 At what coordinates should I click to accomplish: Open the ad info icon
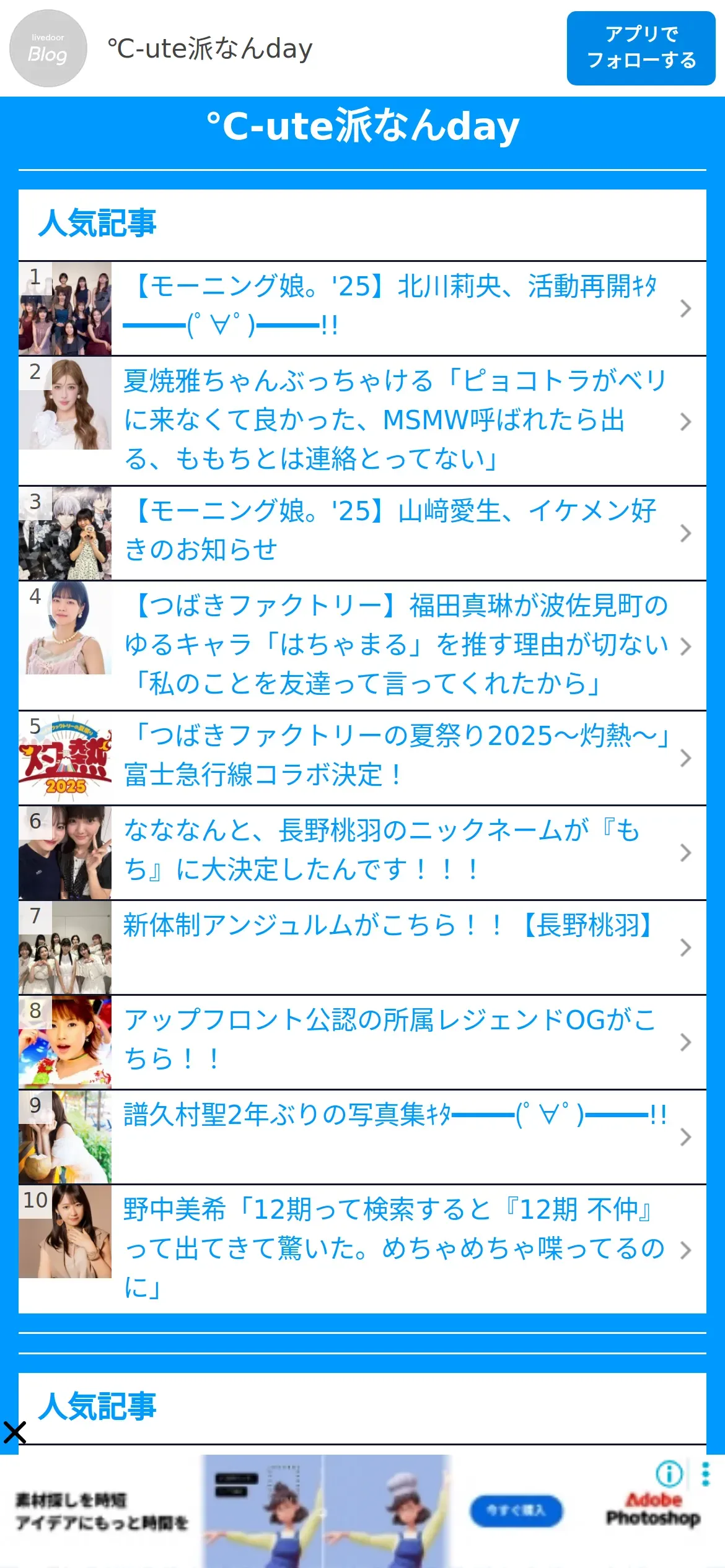pos(669,1474)
